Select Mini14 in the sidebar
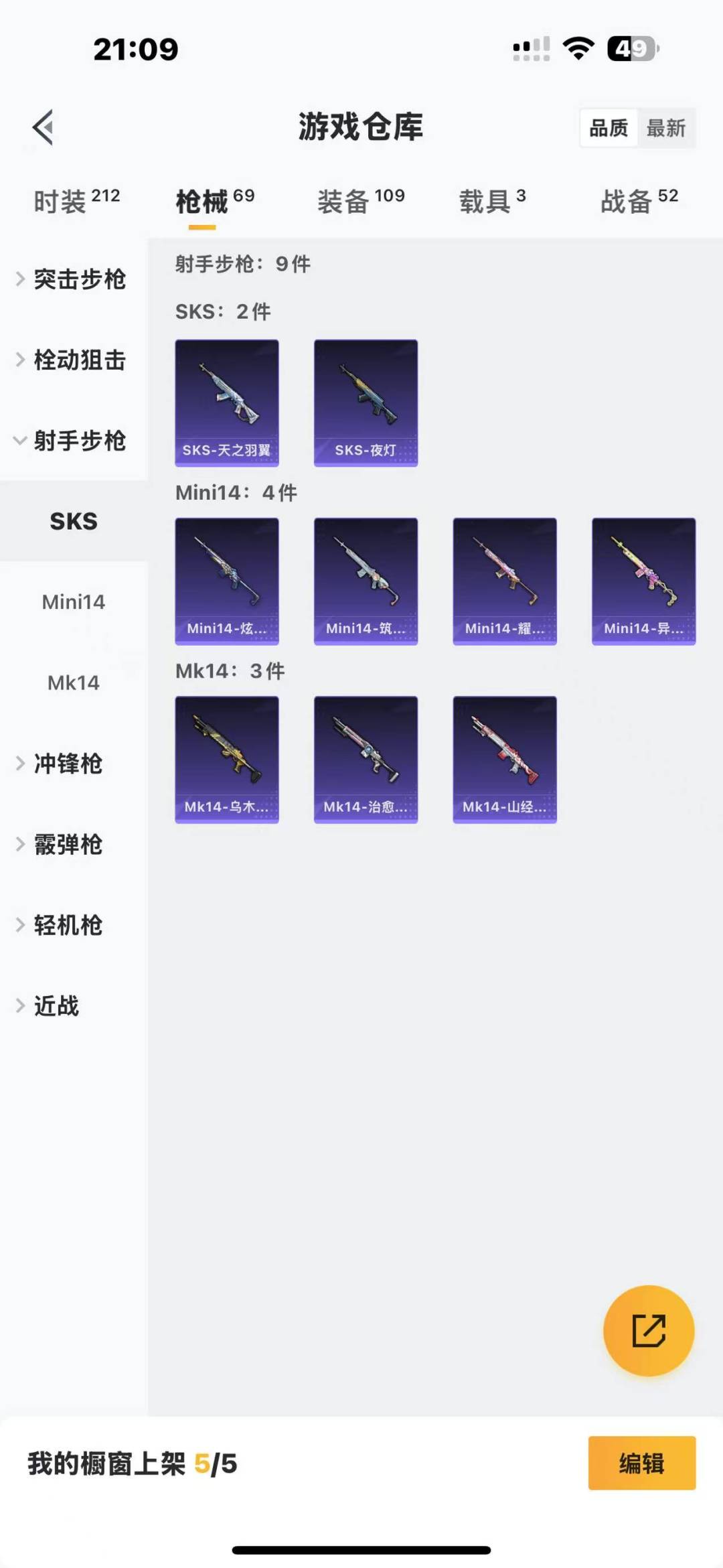Image resolution: width=723 pixels, height=1568 pixels. tap(74, 602)
